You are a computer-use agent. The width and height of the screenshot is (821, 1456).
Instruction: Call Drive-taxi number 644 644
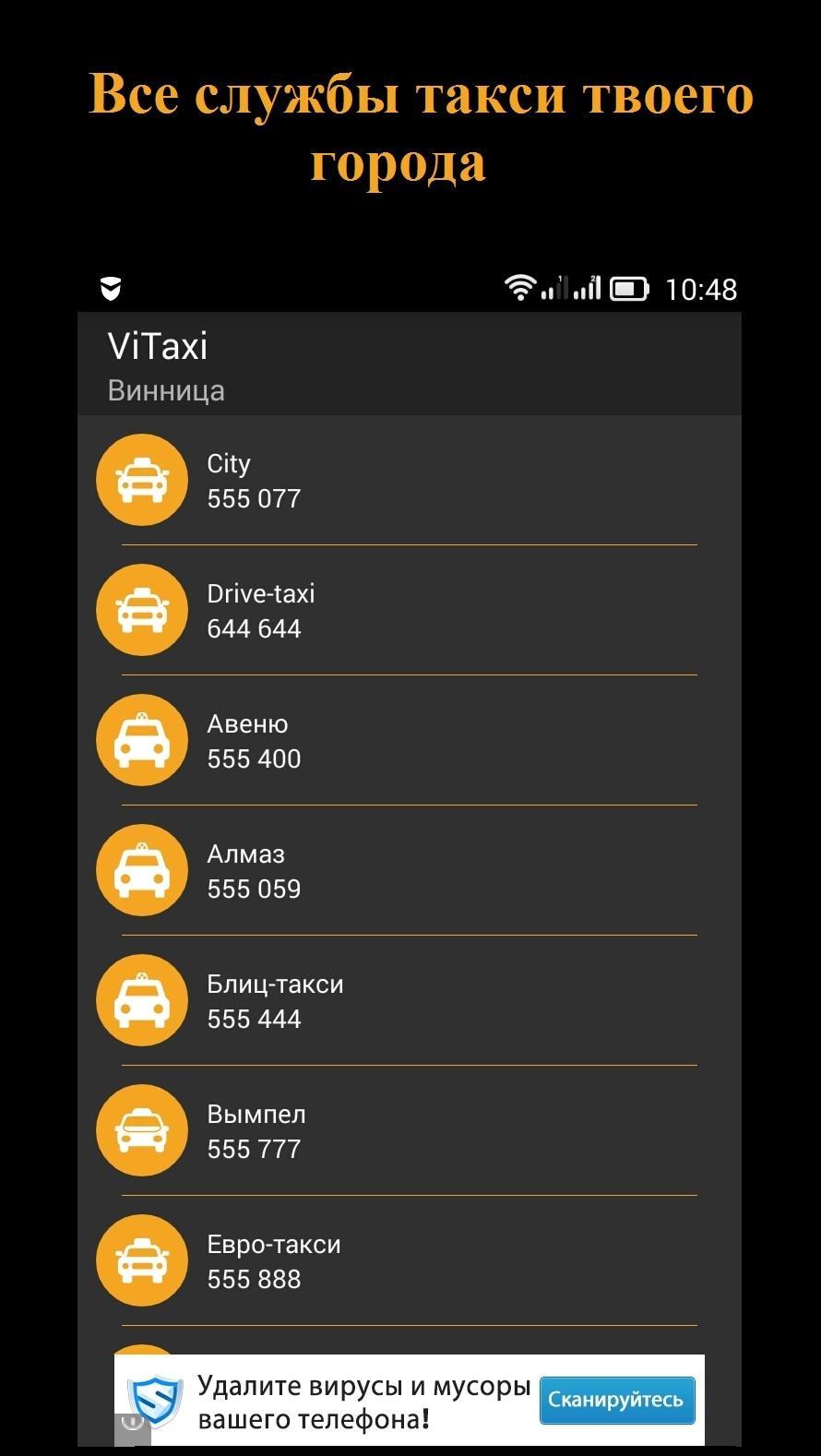pos(255,627)
